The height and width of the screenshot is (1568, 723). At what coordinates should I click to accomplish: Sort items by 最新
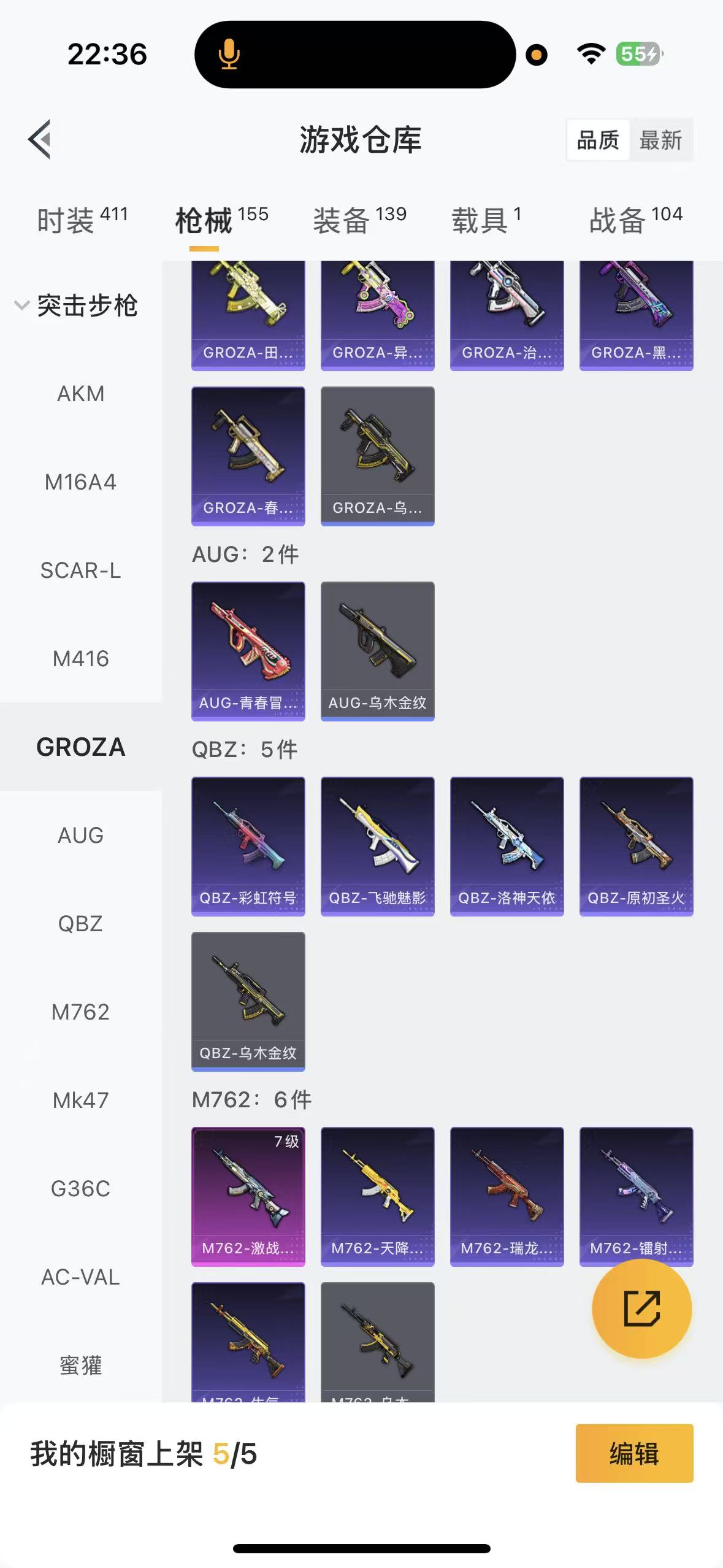tap(660, 140)
